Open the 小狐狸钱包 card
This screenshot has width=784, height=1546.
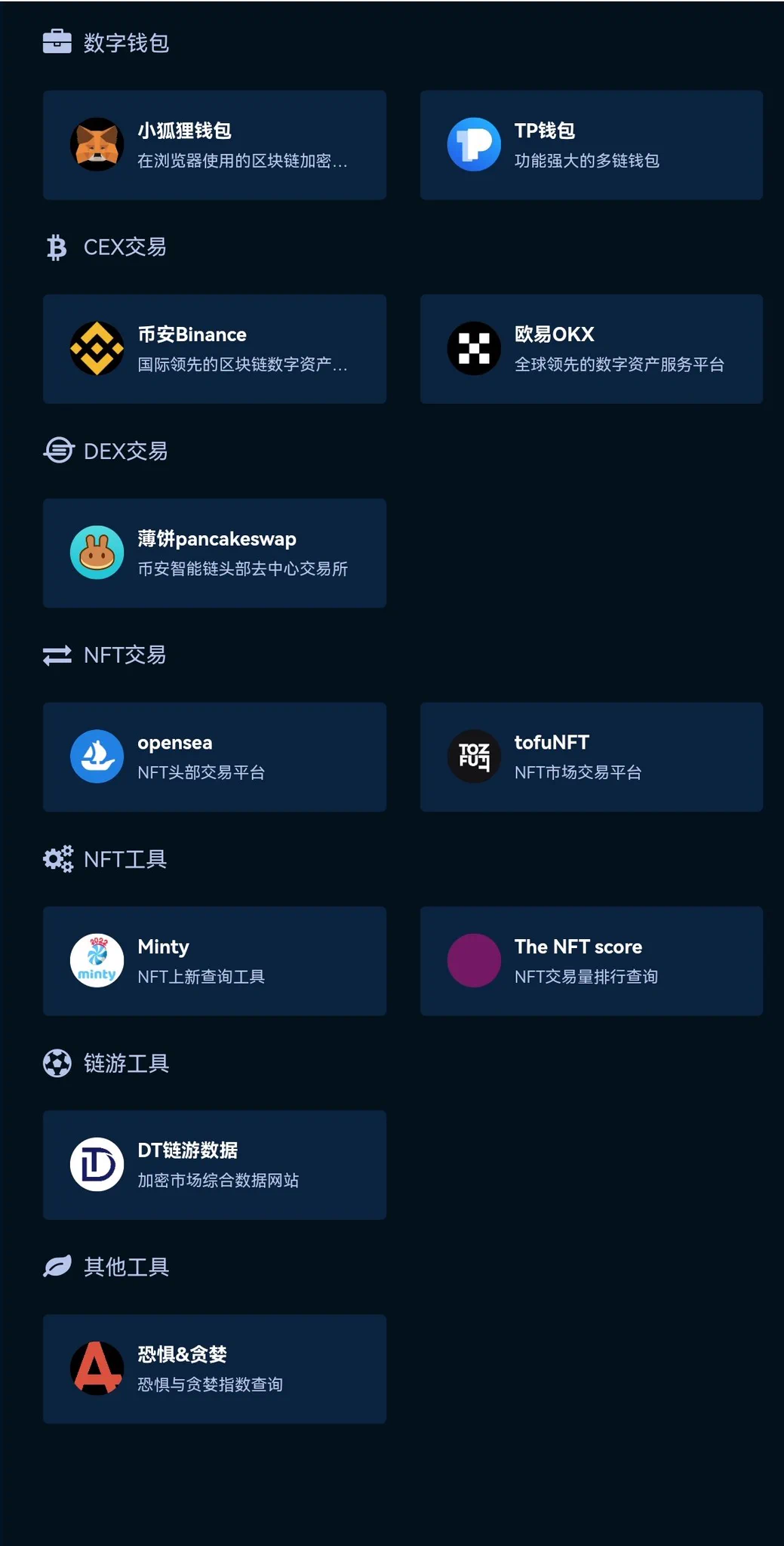(x=214, y=145)
